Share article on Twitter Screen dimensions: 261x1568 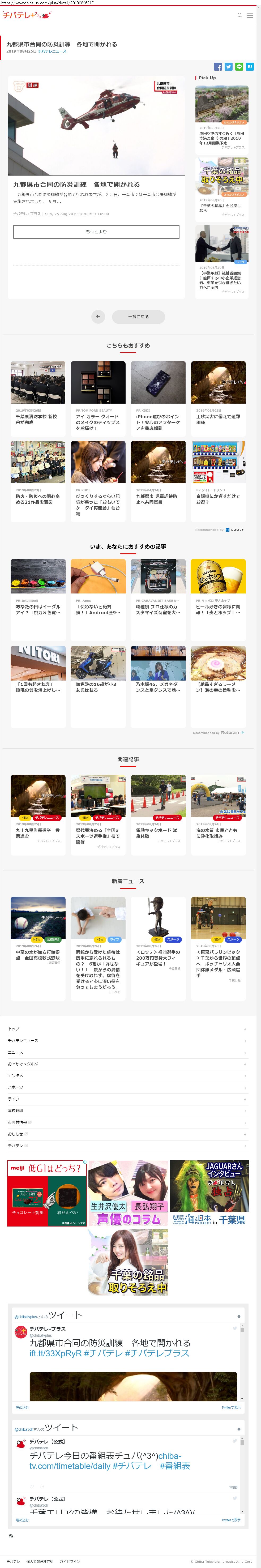pos(228,67)
